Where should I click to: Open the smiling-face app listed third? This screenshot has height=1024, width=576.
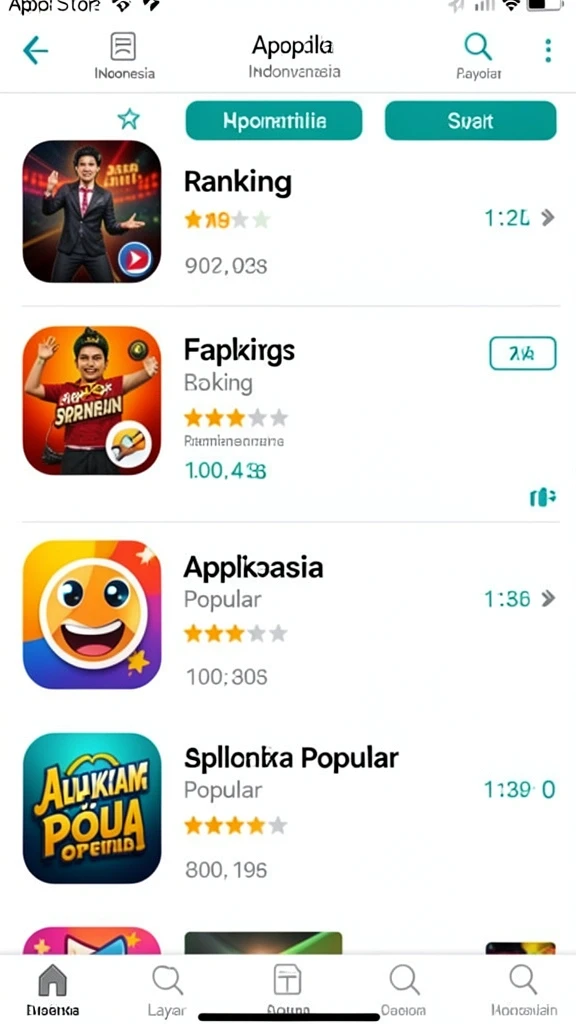click(291, 615)
